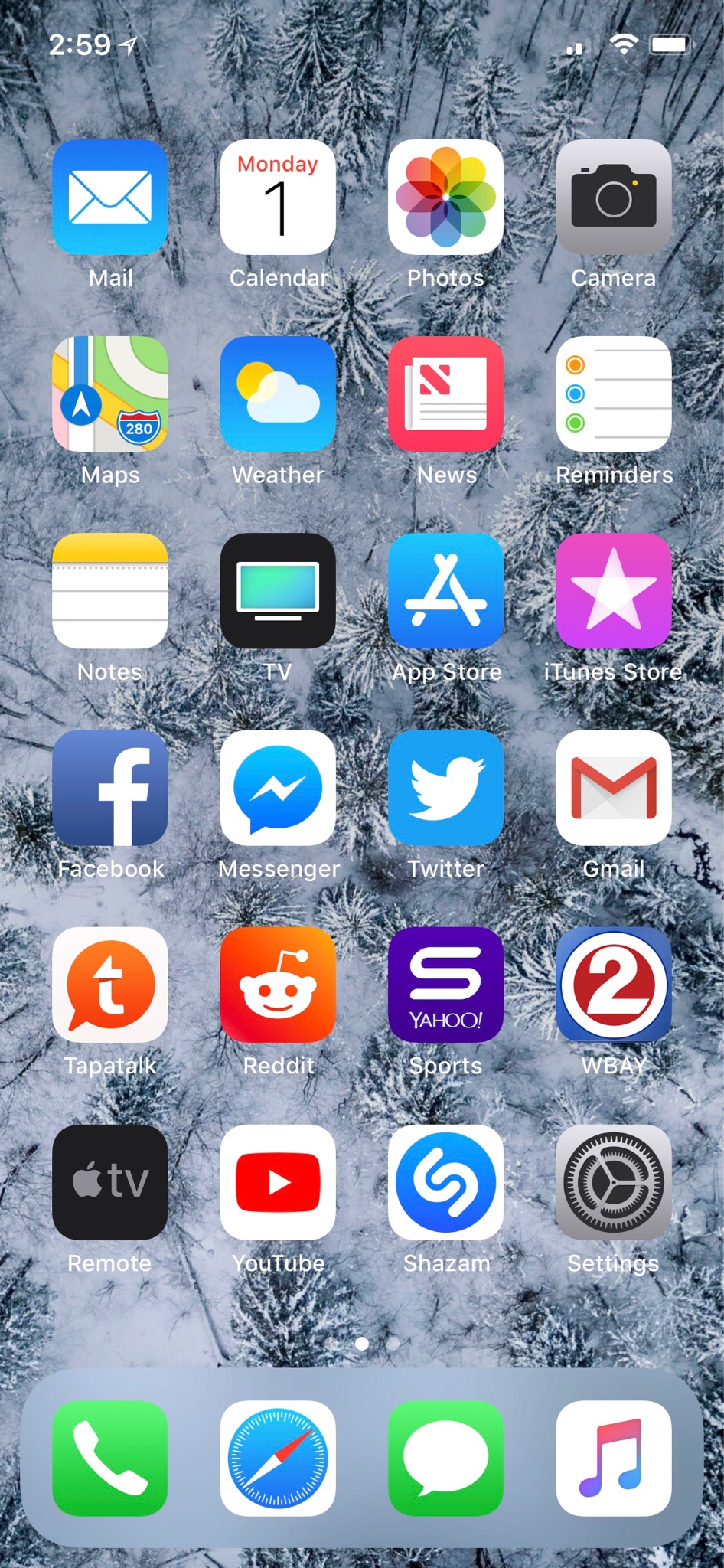The height and width of the screenshot is (1568, 724).
Task: Open iTunes Store
Action: click(x=614, y=590)
